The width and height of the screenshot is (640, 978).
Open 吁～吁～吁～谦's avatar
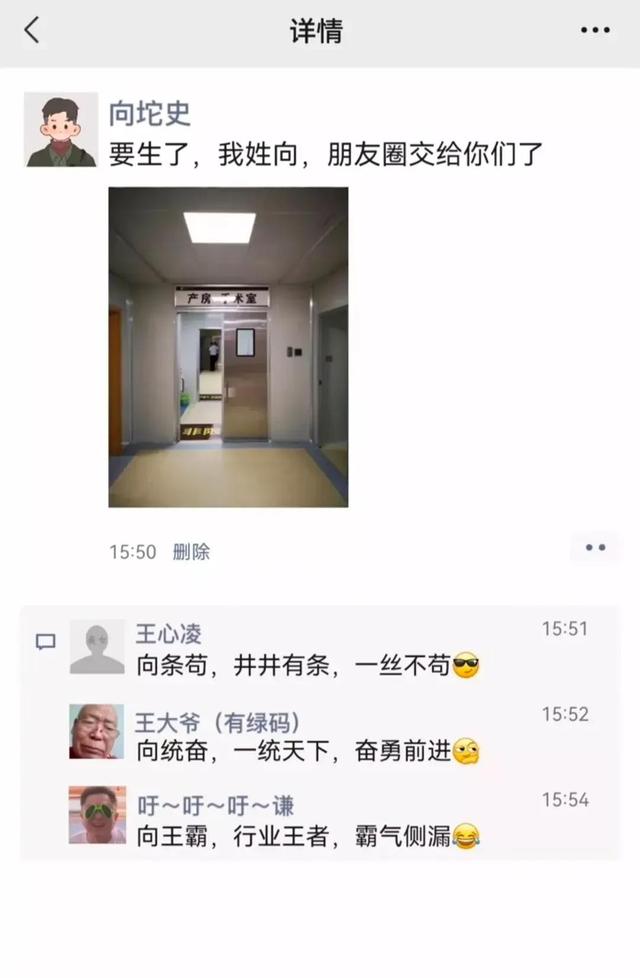(97, 815)
